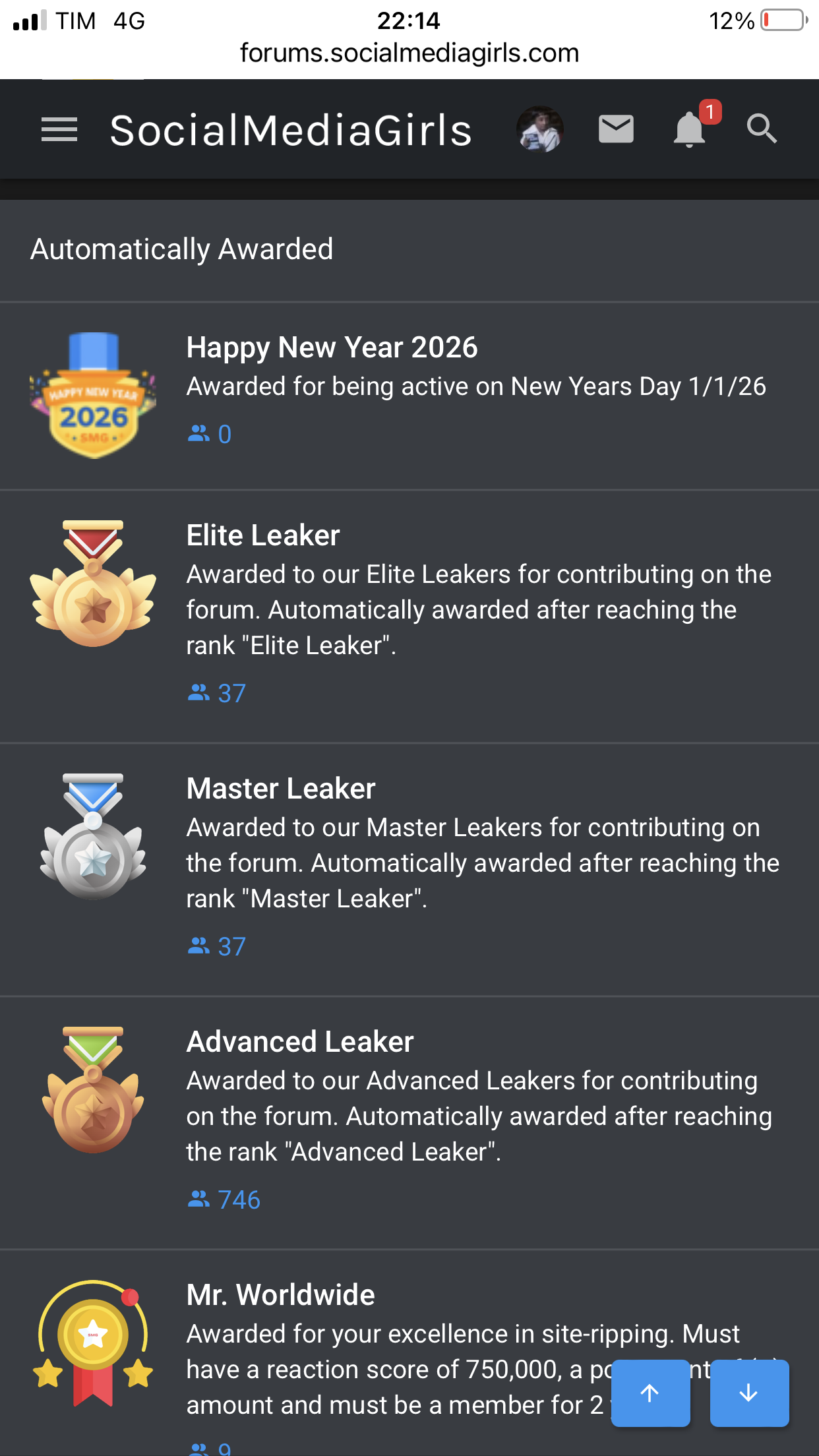Screen dimensions: 819x1456
Task: Jump to the top of the page
Action: [650, 1393]
